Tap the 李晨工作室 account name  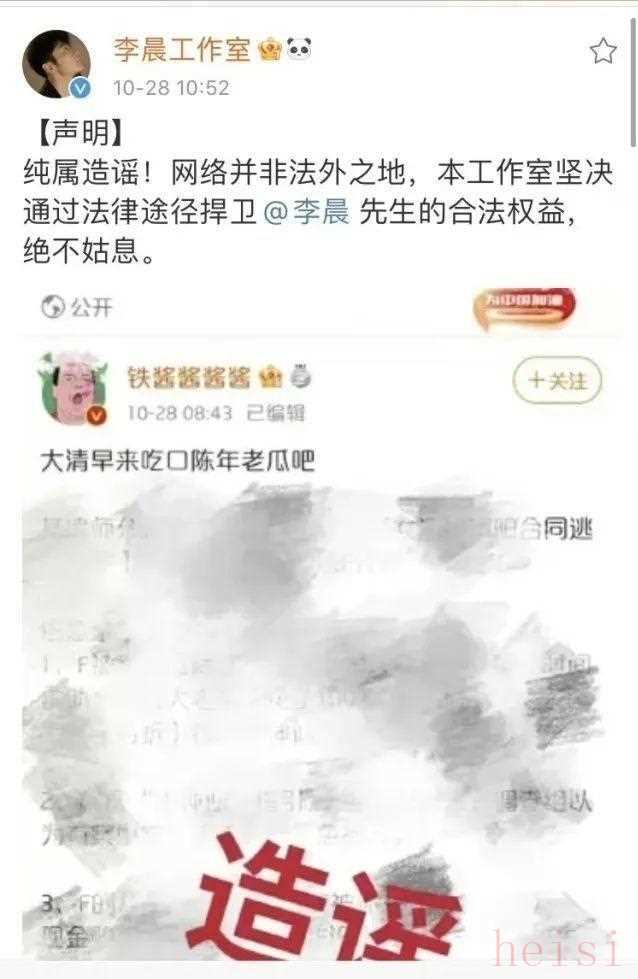pyautogui.click(x=181, y=48)
